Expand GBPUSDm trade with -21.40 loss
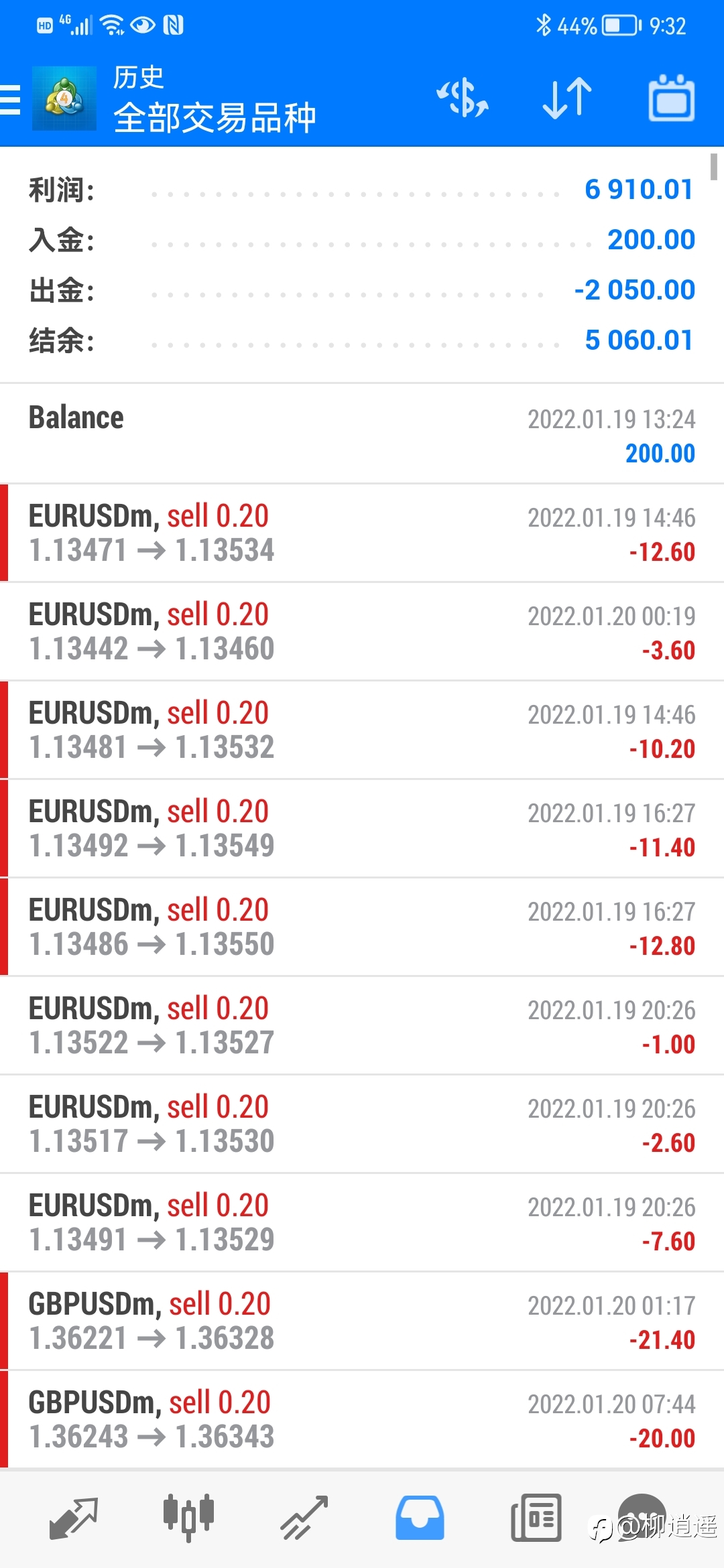The image size is (724, 1568). [362, 1321]
